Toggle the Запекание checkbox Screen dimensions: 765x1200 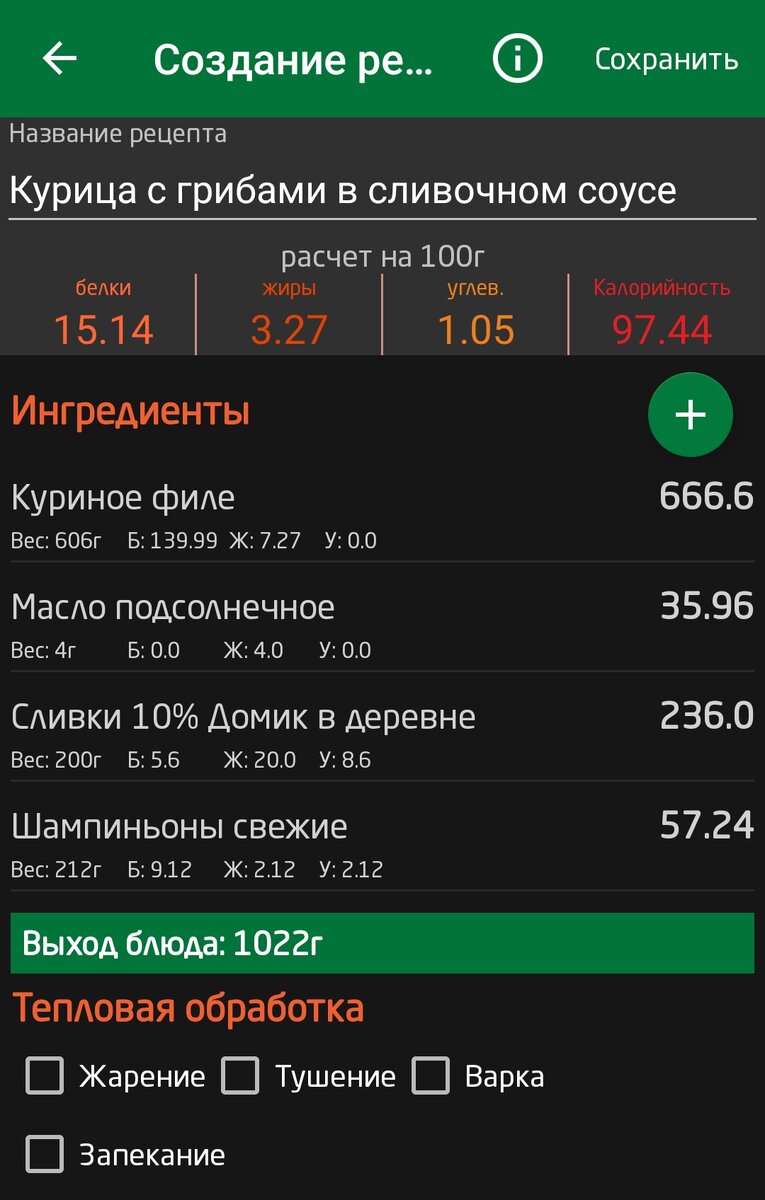point(44,1155)
